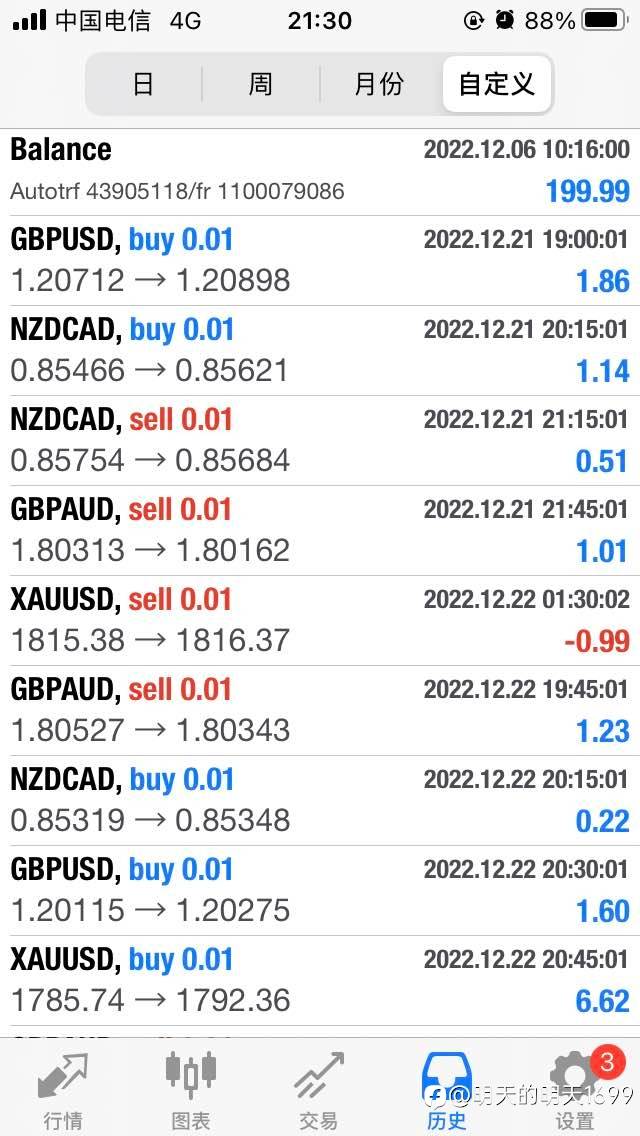The image size is (640, 1136).
Task: Expand the NZDCAD buy trade with profit 1.14
Action: tap(320, 350)
